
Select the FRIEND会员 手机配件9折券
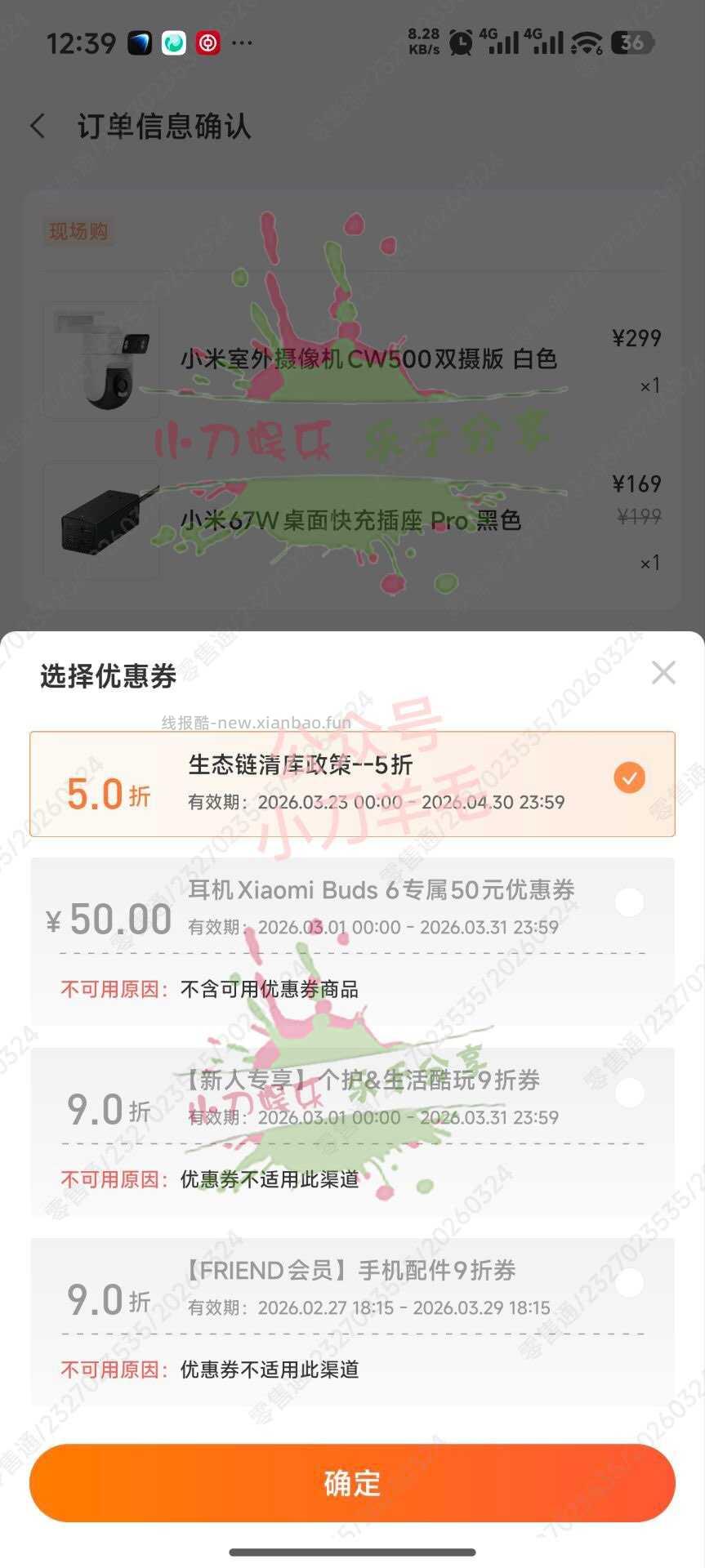pos(629,1283)
